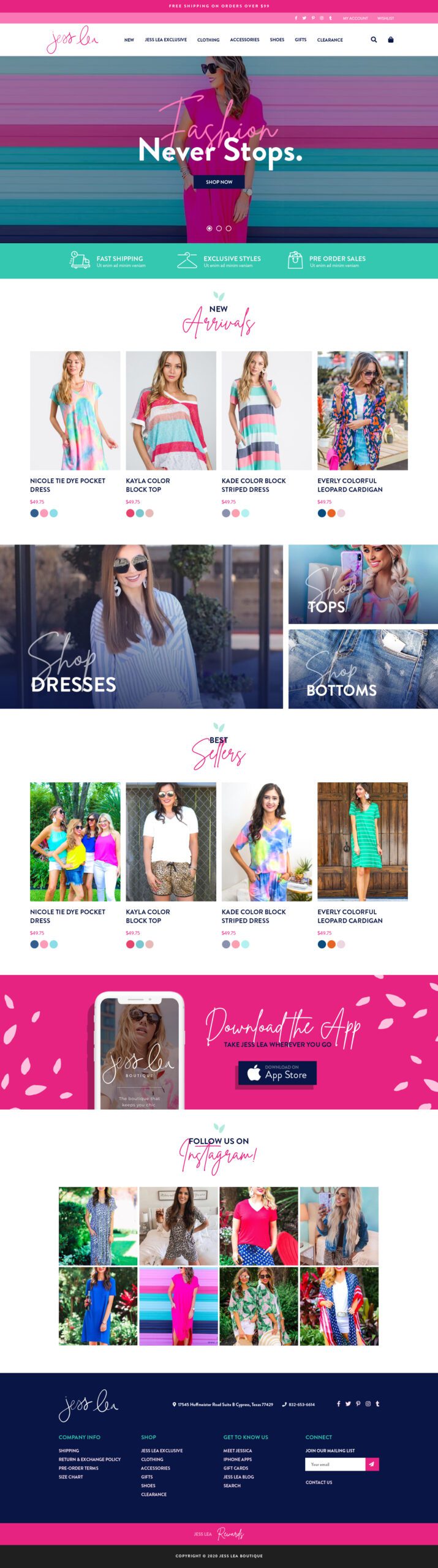Select the second hero slide dot
Screen dimensions: 438x1568
[219, 228]
